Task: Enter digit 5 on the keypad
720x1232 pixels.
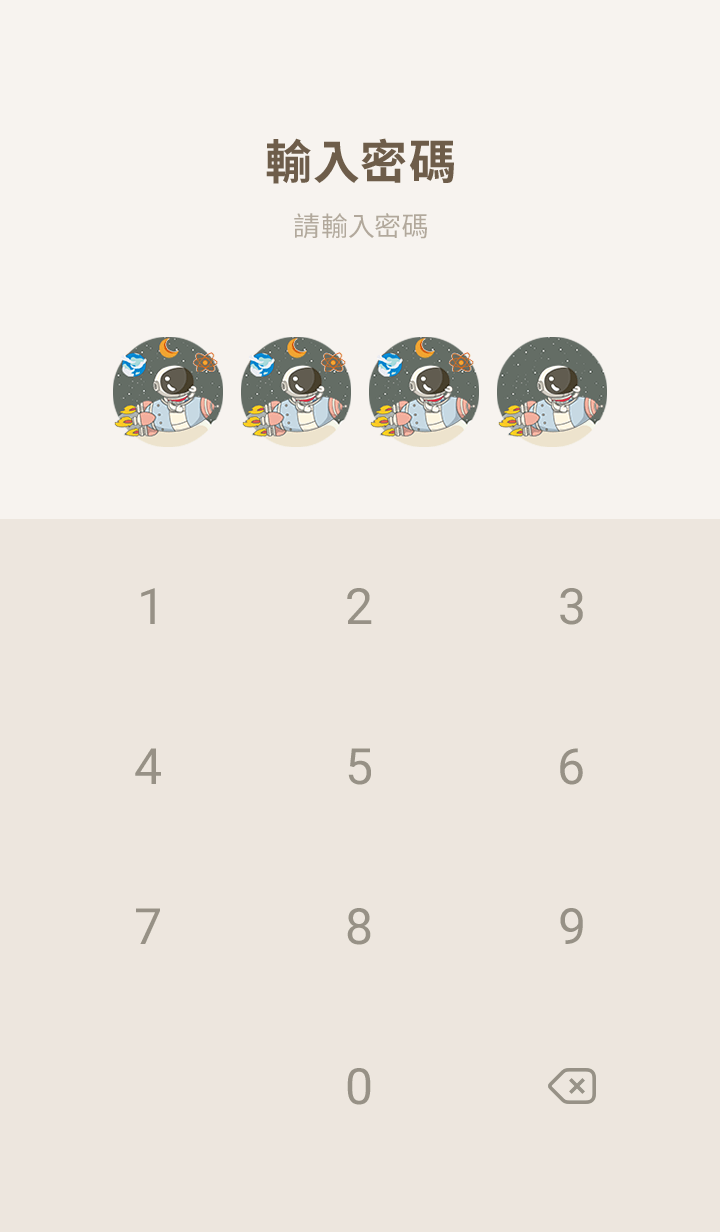Action: (x=359, y=767)
